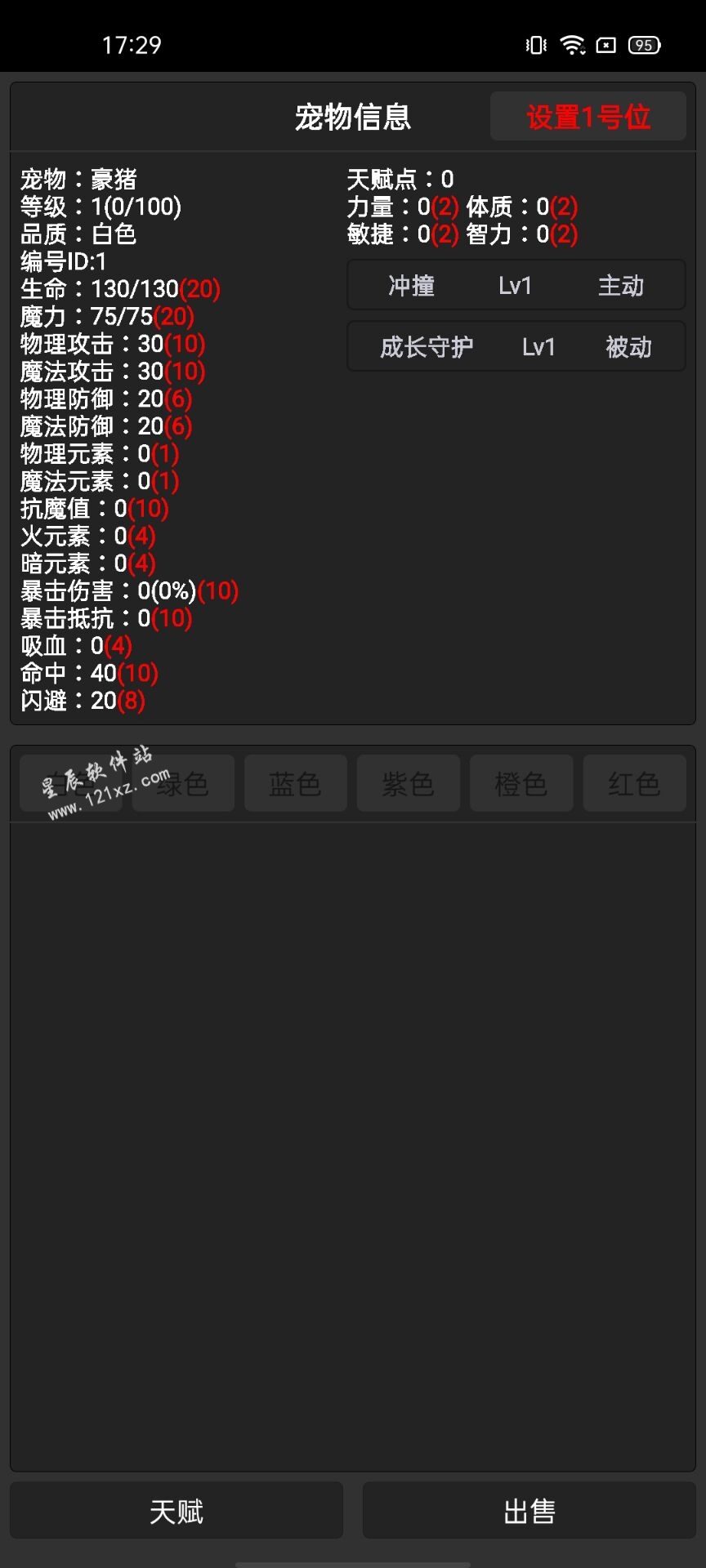This screenshot has width=706, height=1568.
Task: Filter by 红色 quality
Action: click(x=634, y=784)
